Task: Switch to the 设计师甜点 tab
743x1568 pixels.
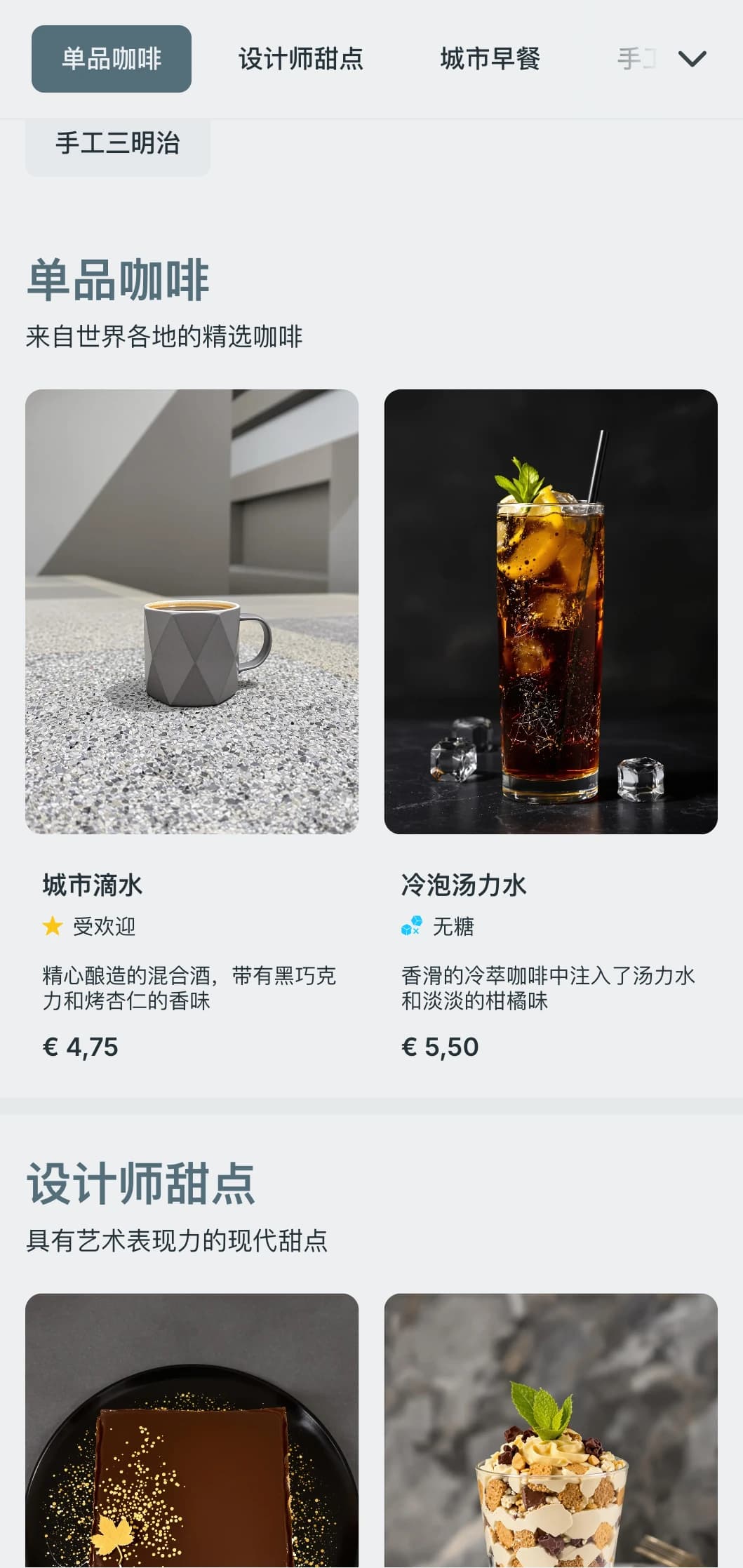Action: click(300, 60)
